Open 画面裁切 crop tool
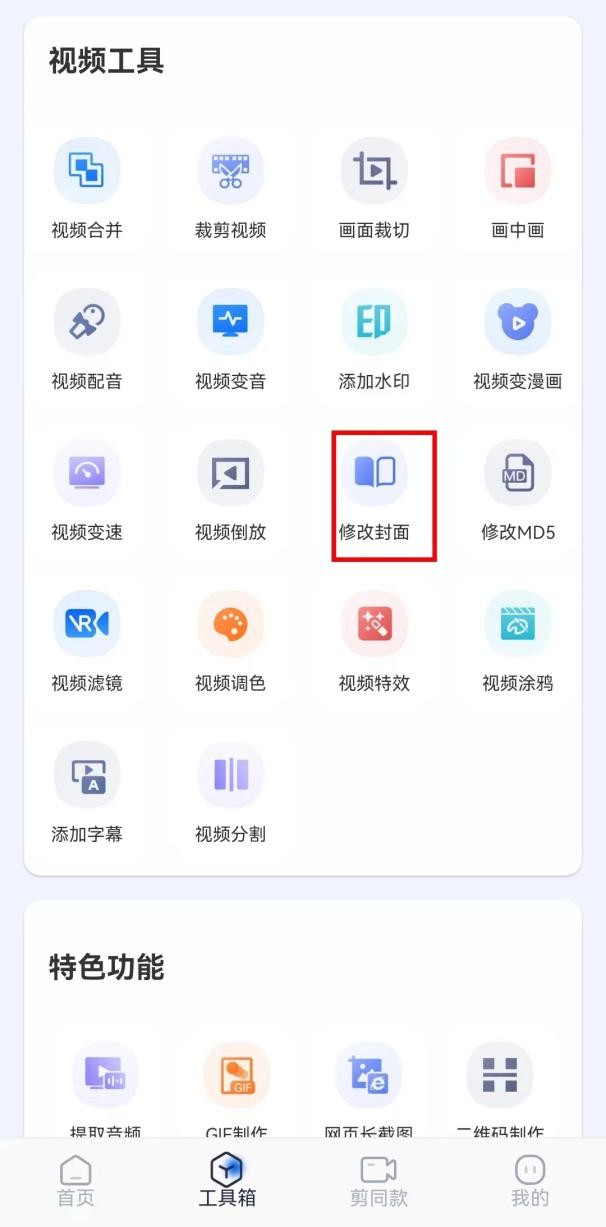 click(374, 189)
